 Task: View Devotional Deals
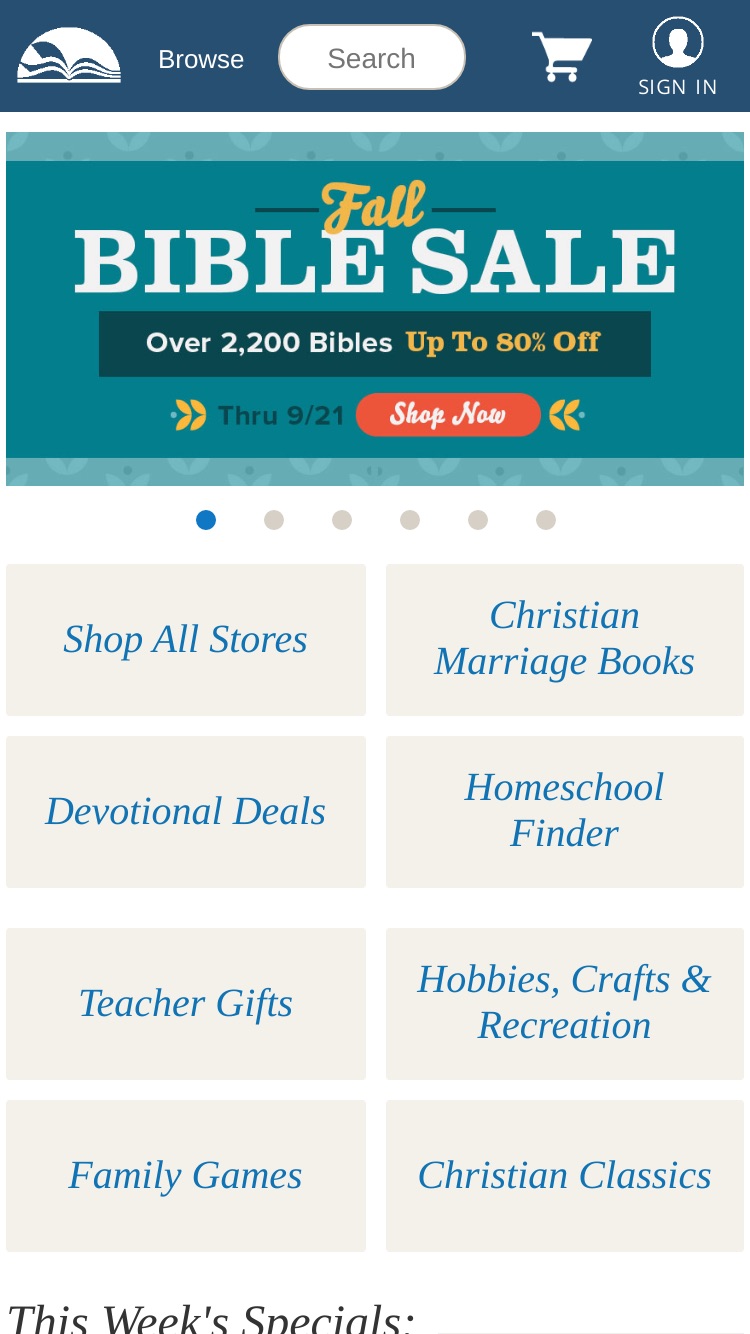[186, 812]
